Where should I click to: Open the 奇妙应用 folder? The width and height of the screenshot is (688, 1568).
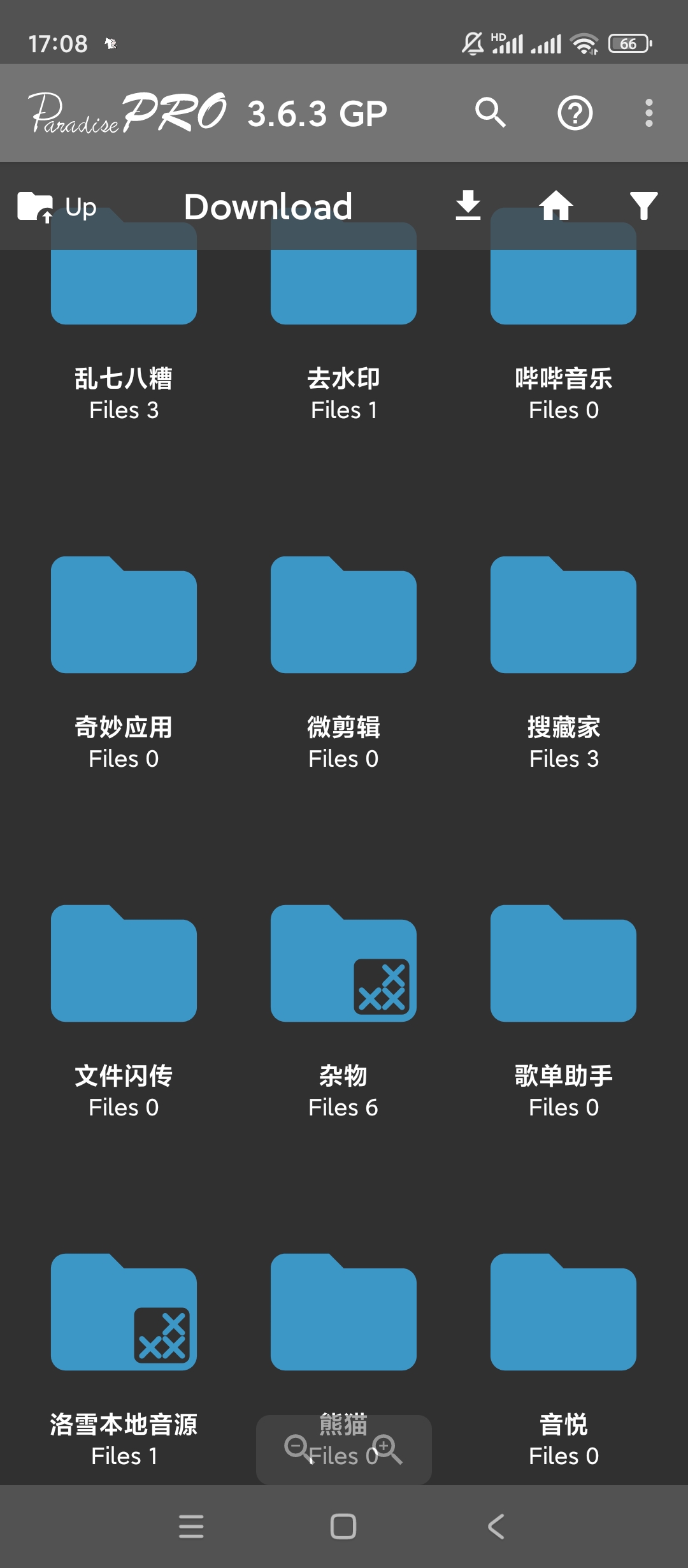point(124,616)
